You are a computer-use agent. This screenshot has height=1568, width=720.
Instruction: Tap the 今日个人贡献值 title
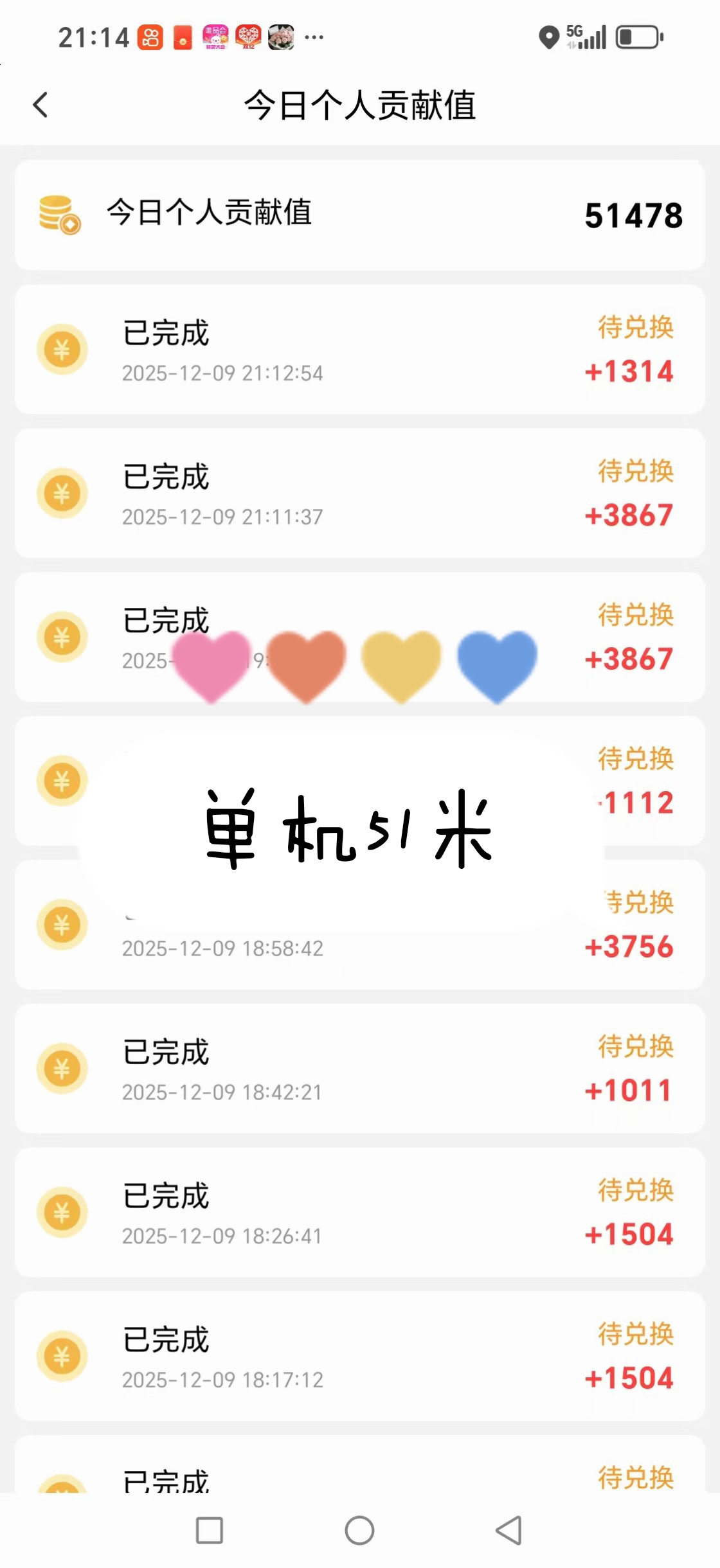(360, 106)
